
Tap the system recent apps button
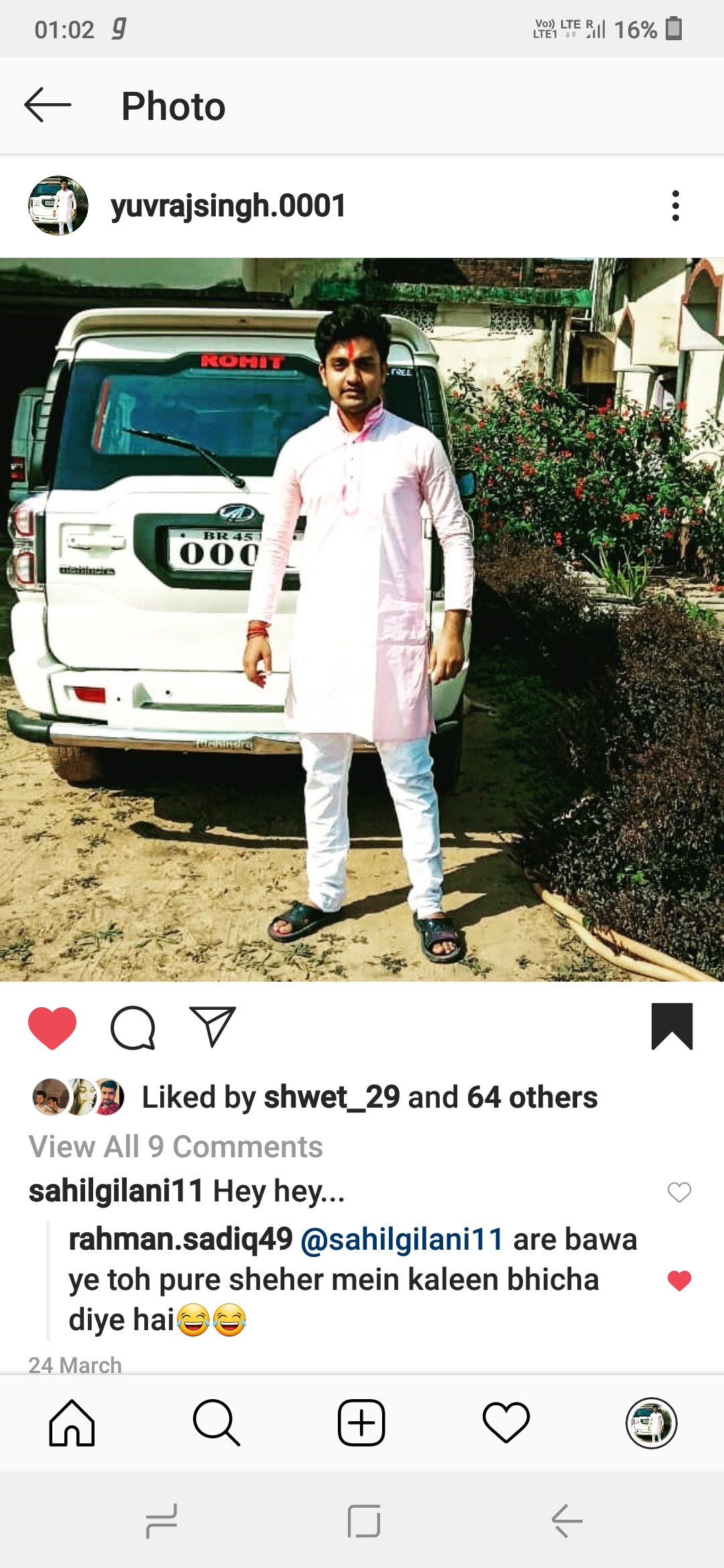click(162, 1521)
